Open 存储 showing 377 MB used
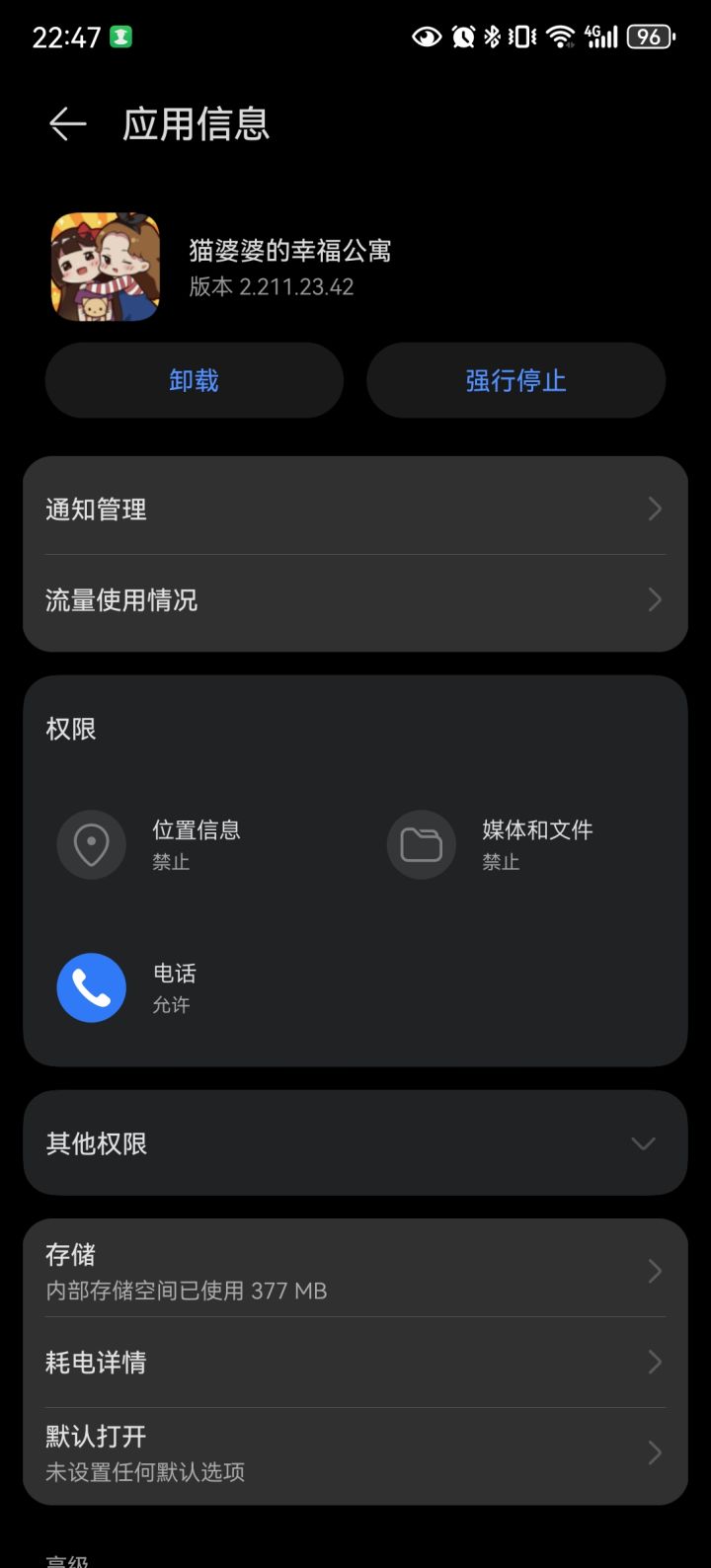The height and width of the screenshot is (1568, 711). 355,1271
